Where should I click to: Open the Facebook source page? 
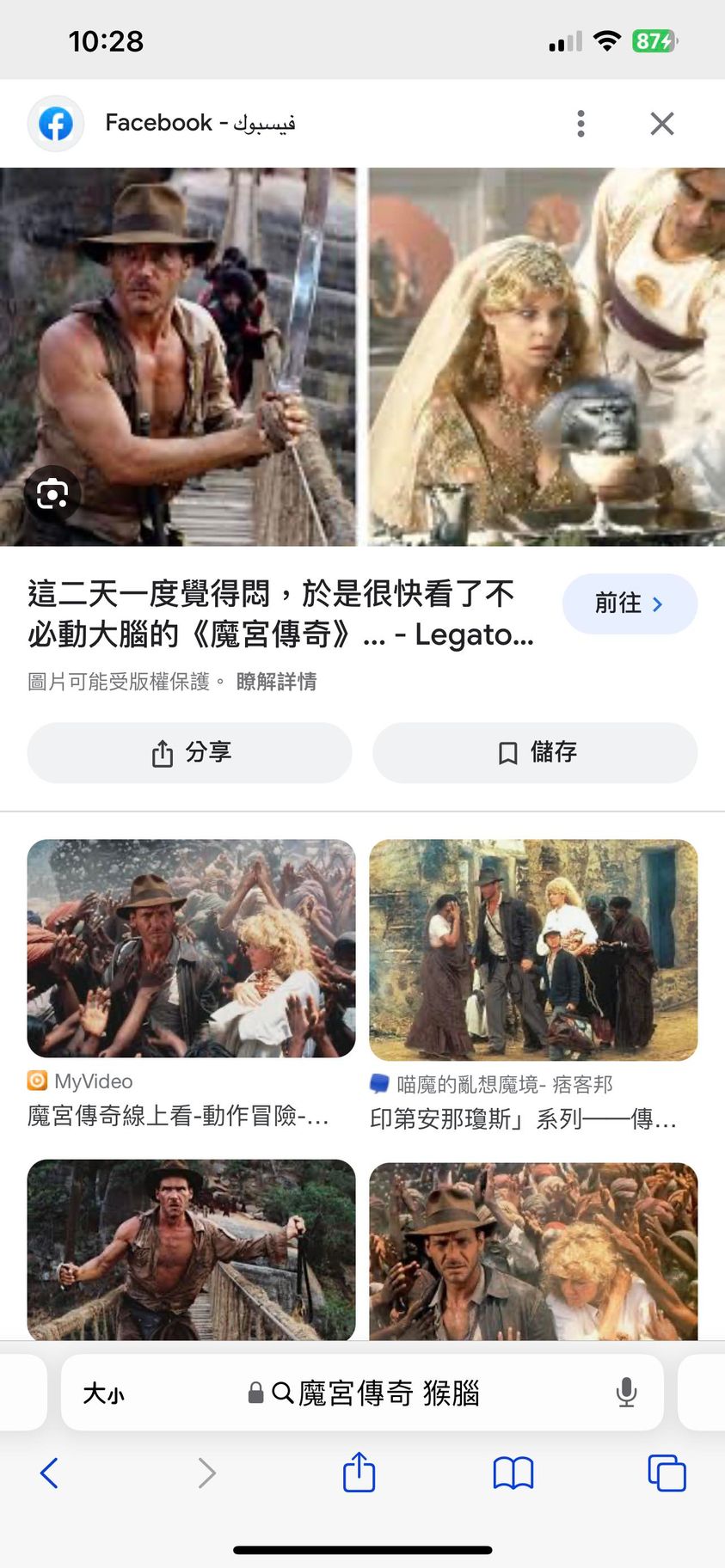click(200, 123)
